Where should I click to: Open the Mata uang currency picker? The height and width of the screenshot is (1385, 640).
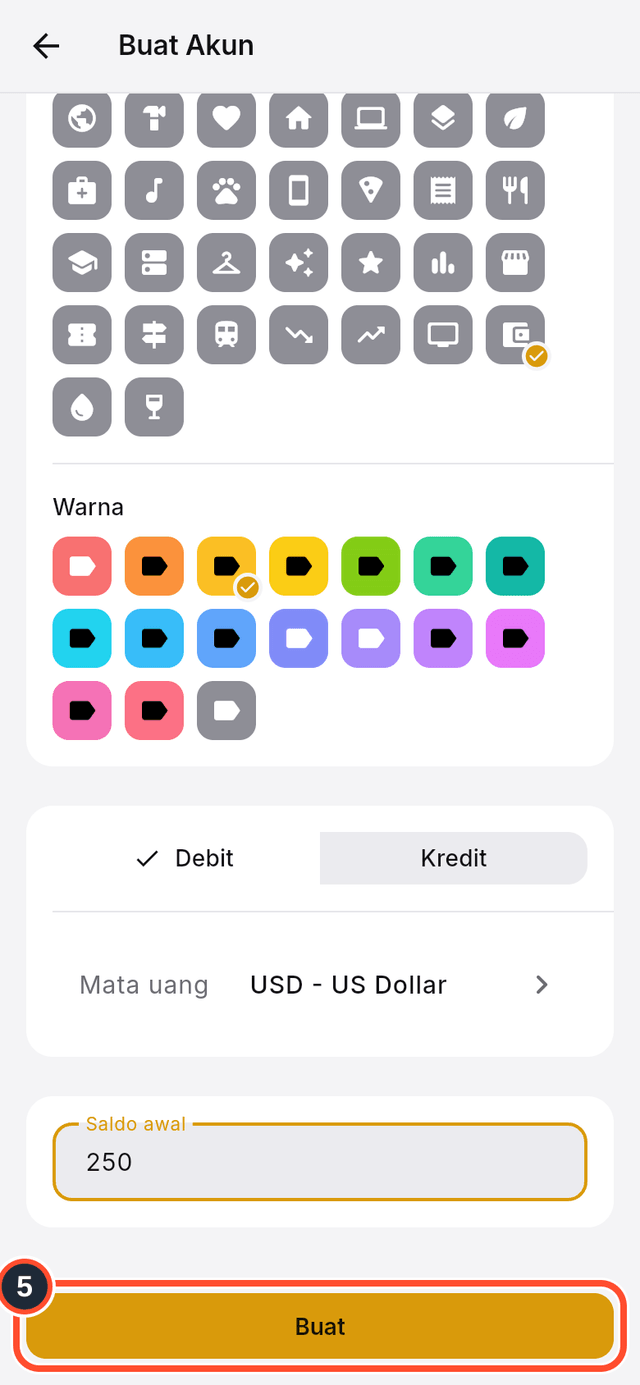point(320,985)
